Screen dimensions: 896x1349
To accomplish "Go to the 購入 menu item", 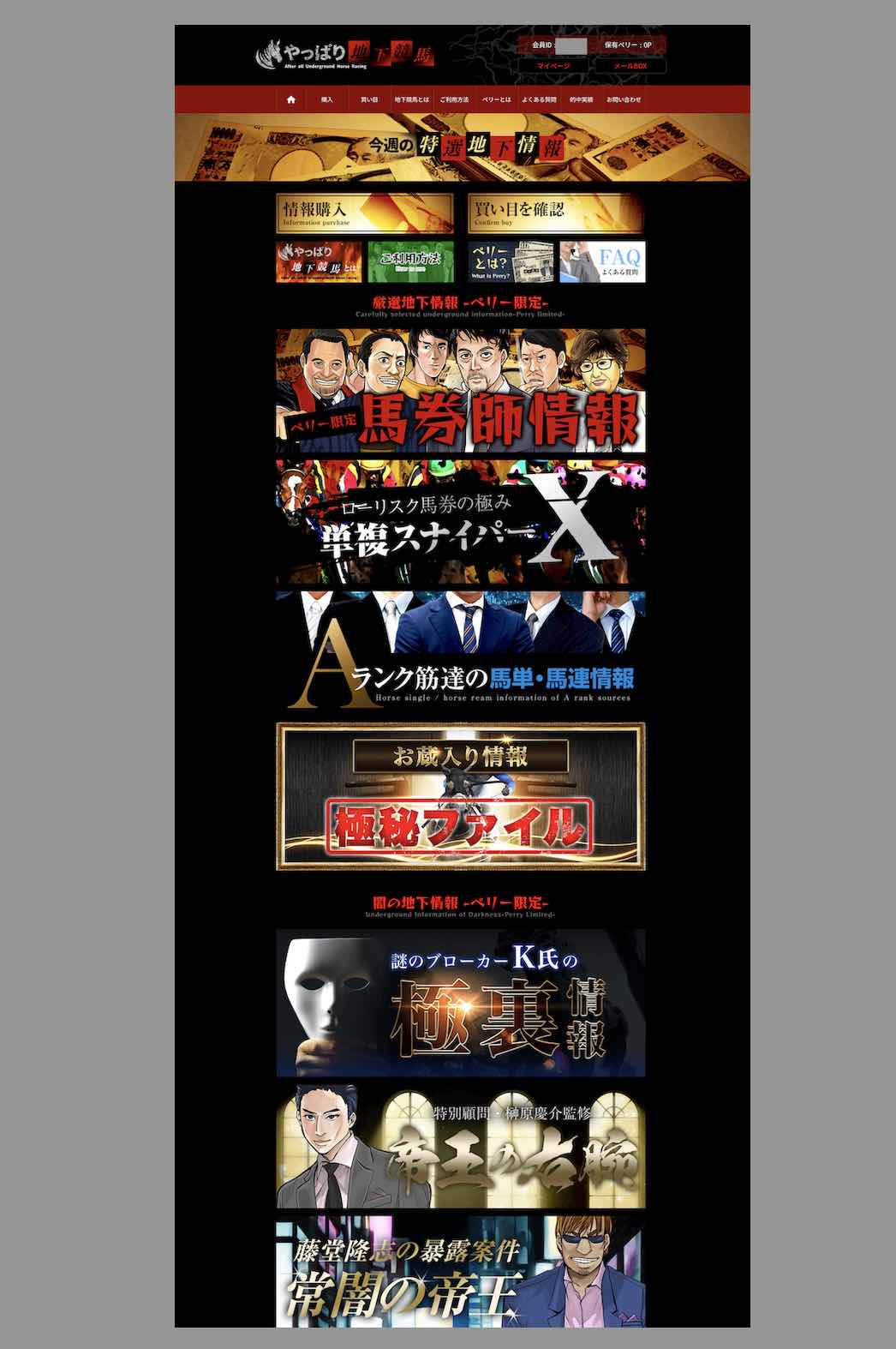I will (326, 99).
